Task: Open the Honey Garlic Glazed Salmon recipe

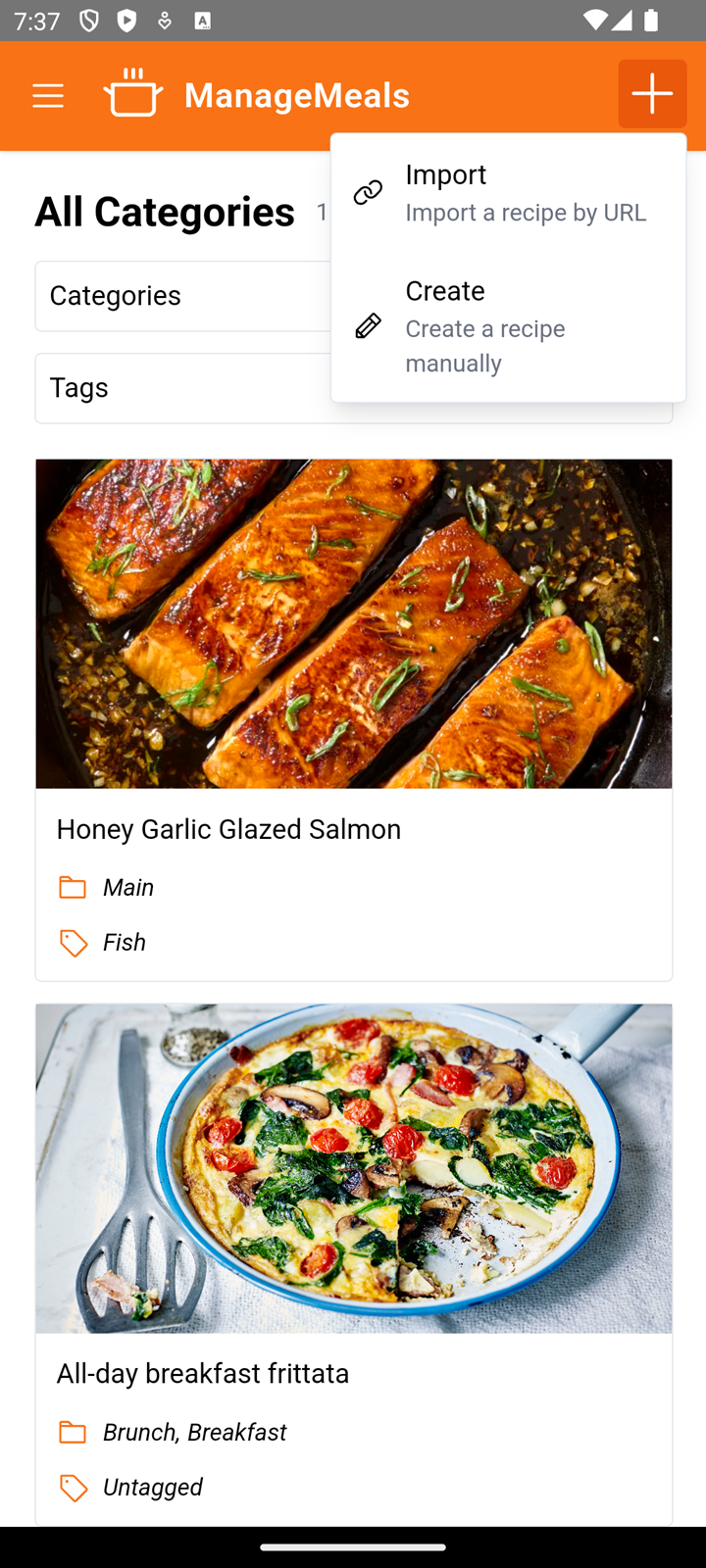Action: point(354,719)
